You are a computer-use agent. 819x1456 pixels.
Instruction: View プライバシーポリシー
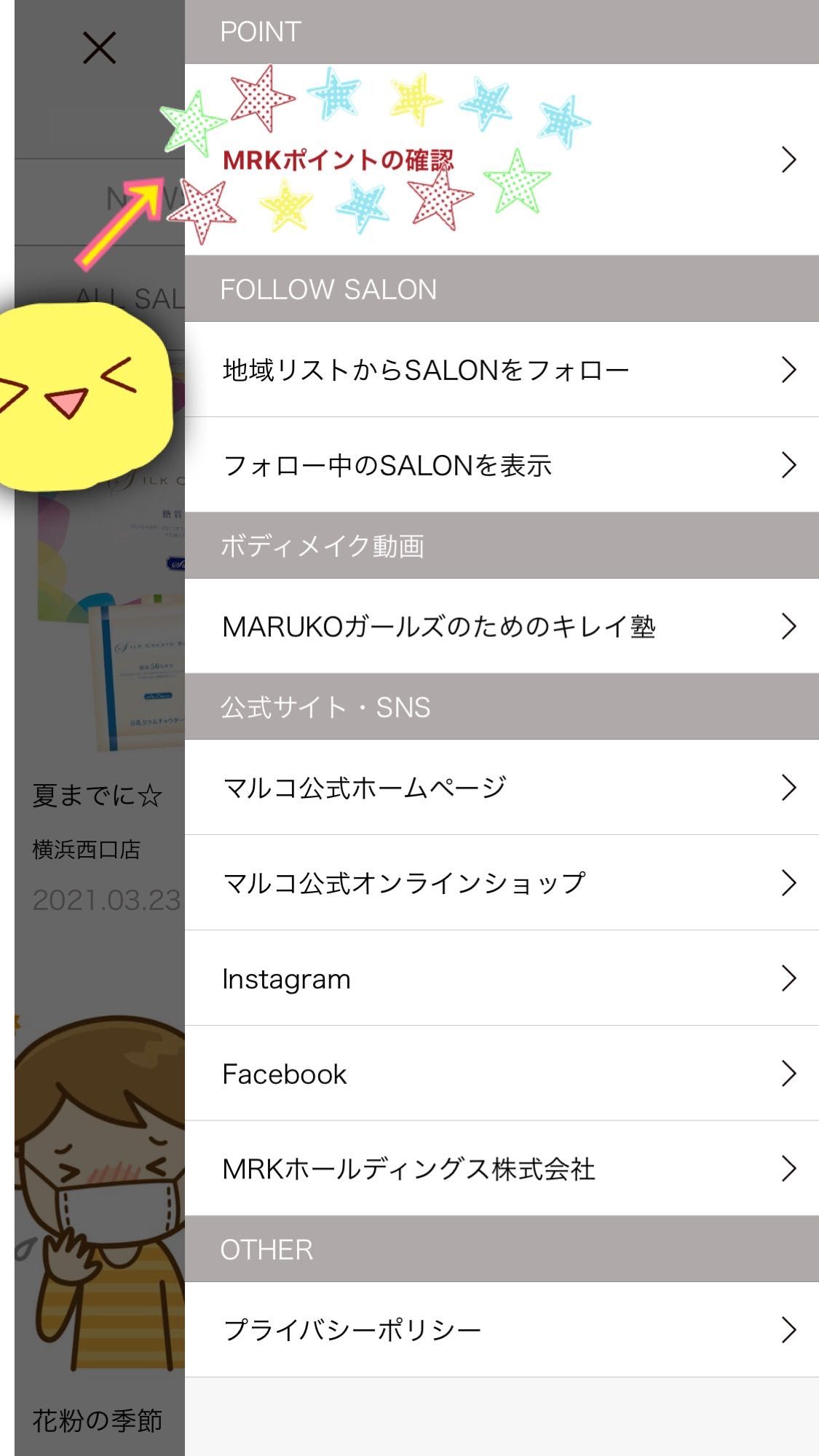pyautogui.click(x=501, y=1330)
